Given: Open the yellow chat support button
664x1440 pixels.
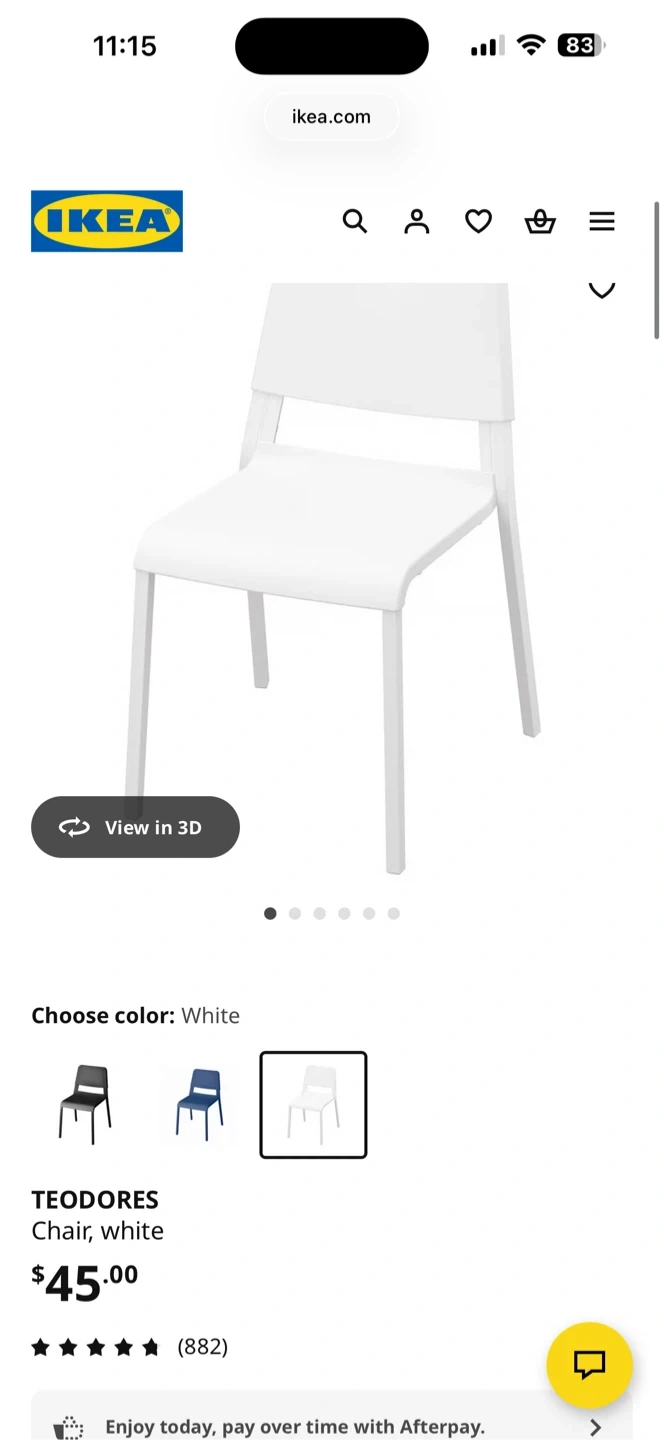Looking at the screenshot, I should 589,1364.
